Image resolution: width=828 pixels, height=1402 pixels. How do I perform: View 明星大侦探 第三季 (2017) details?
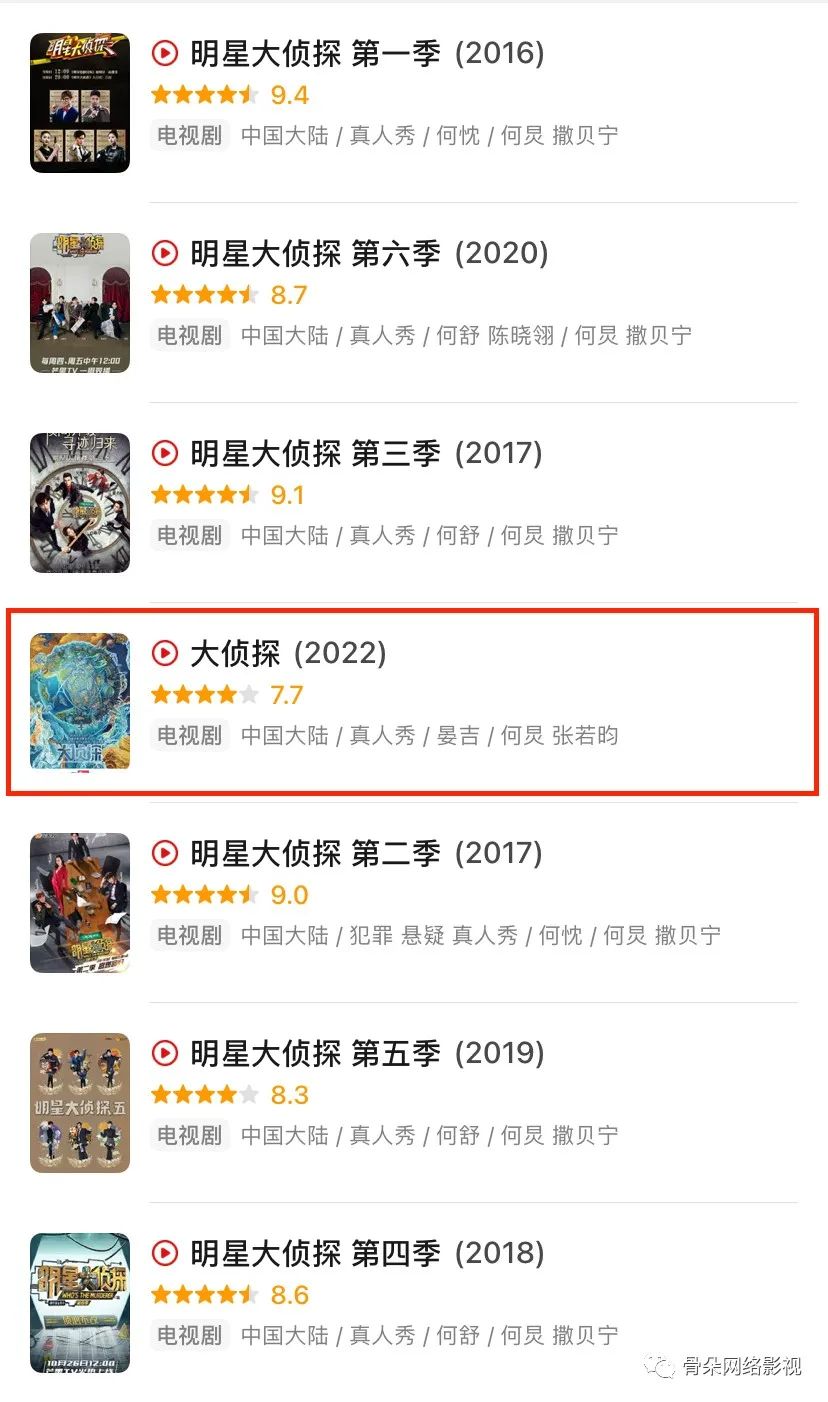point(365,454)
